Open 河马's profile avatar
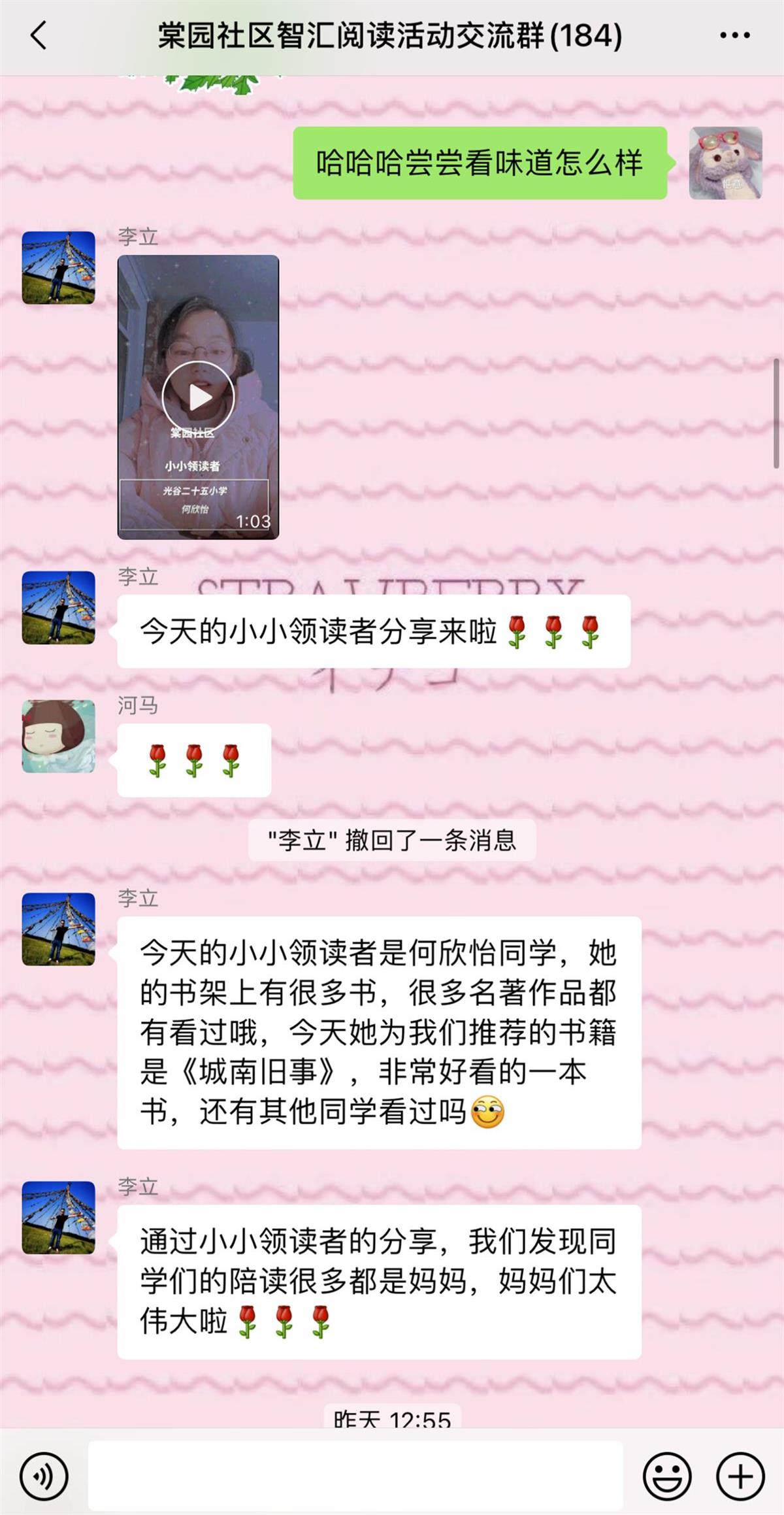This screenshot has height=1515, width=784. (59, 737)
